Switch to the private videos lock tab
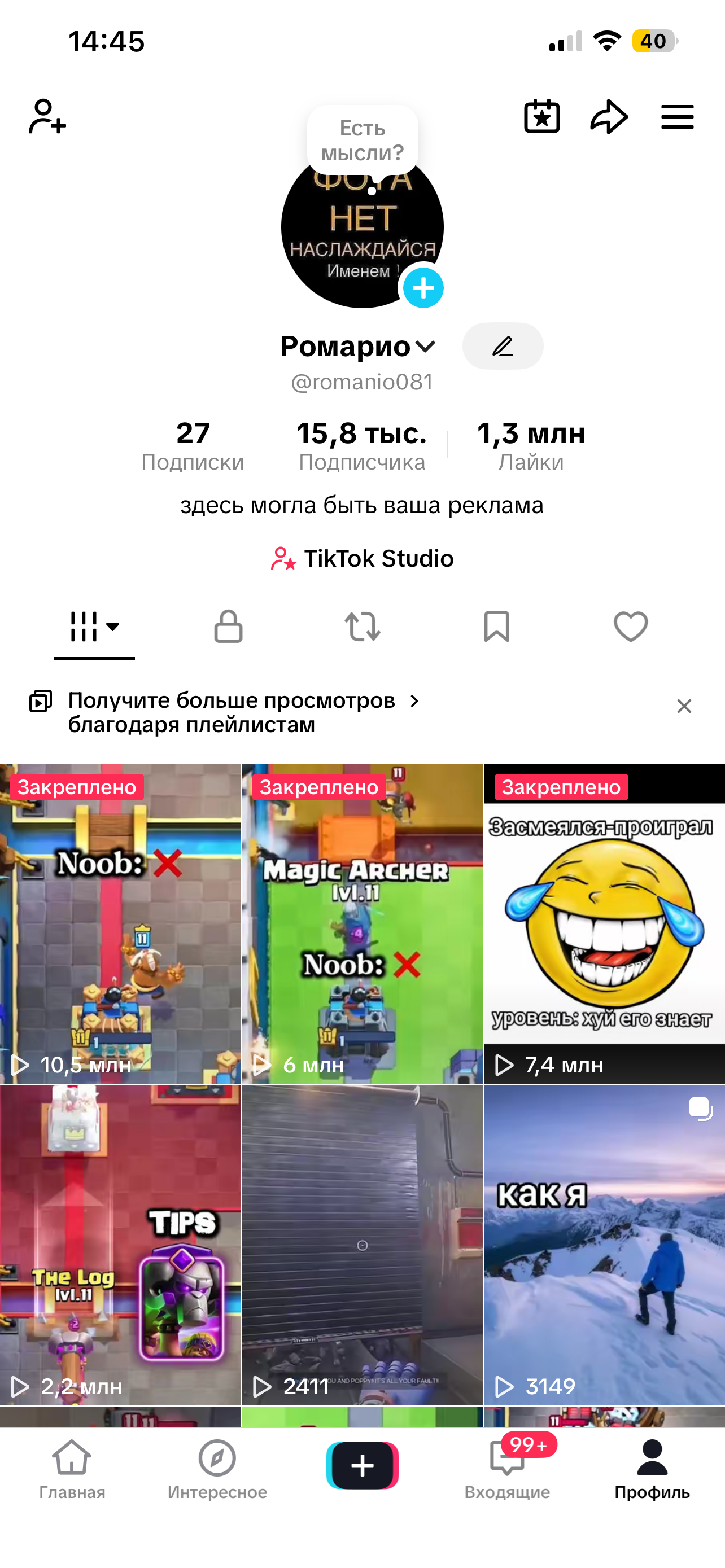 point(228,627)
